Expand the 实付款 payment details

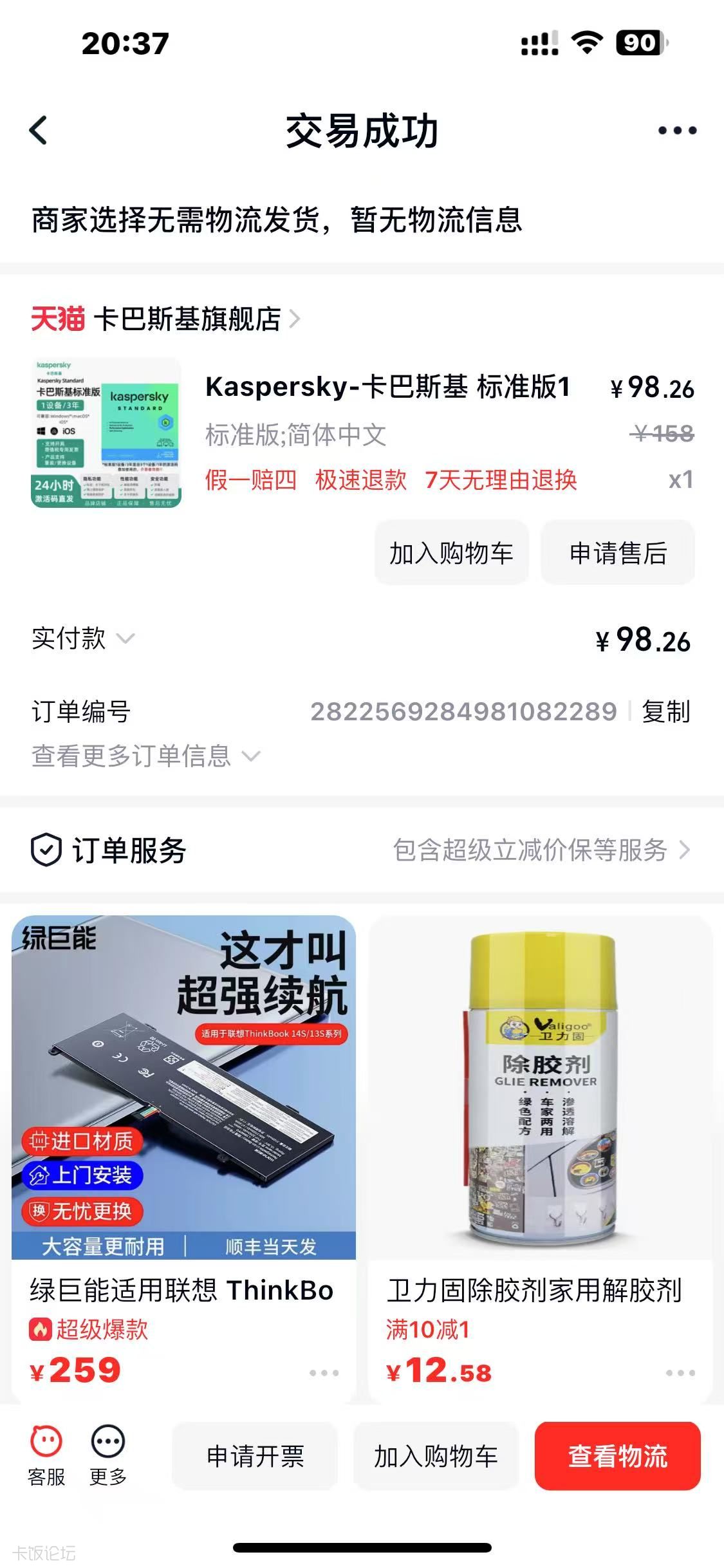click(84, 639)
